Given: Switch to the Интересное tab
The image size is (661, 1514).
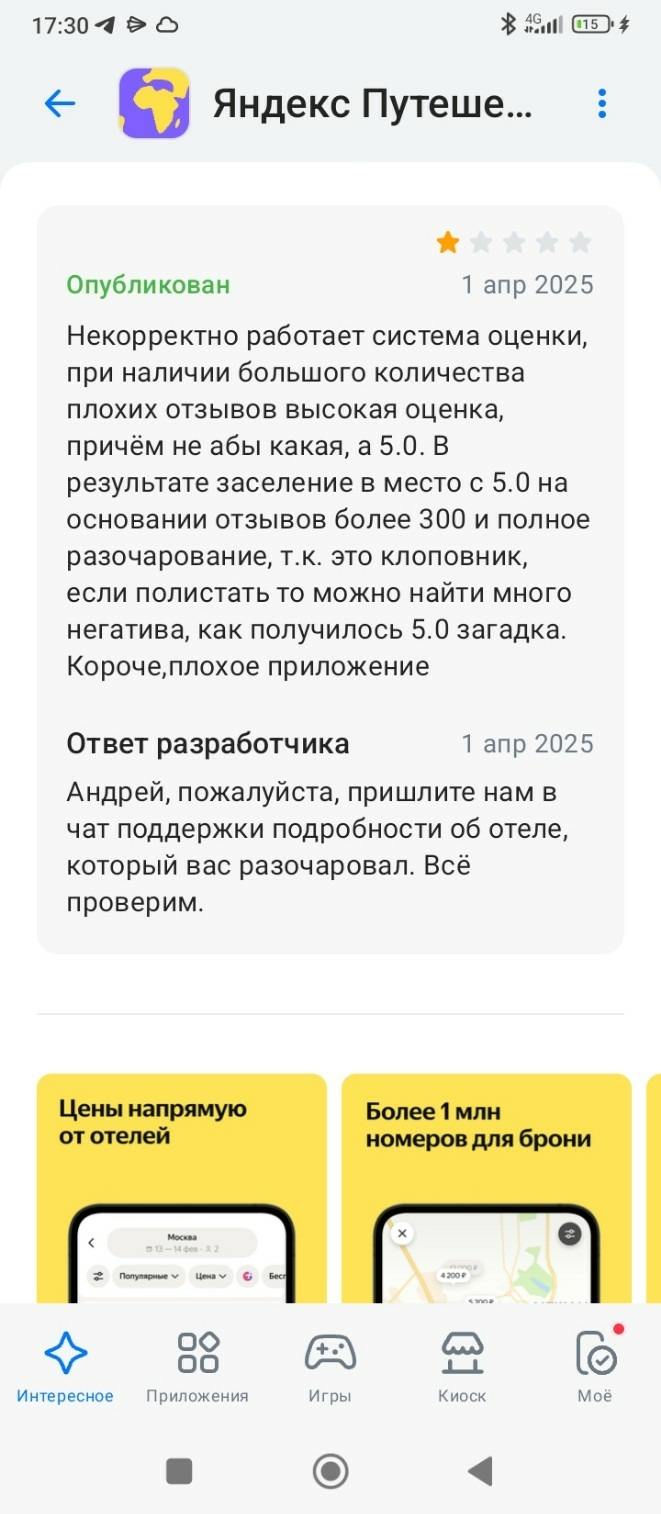Looking at the screenshot, I should pyautogui.click(x=66, y=1366).
